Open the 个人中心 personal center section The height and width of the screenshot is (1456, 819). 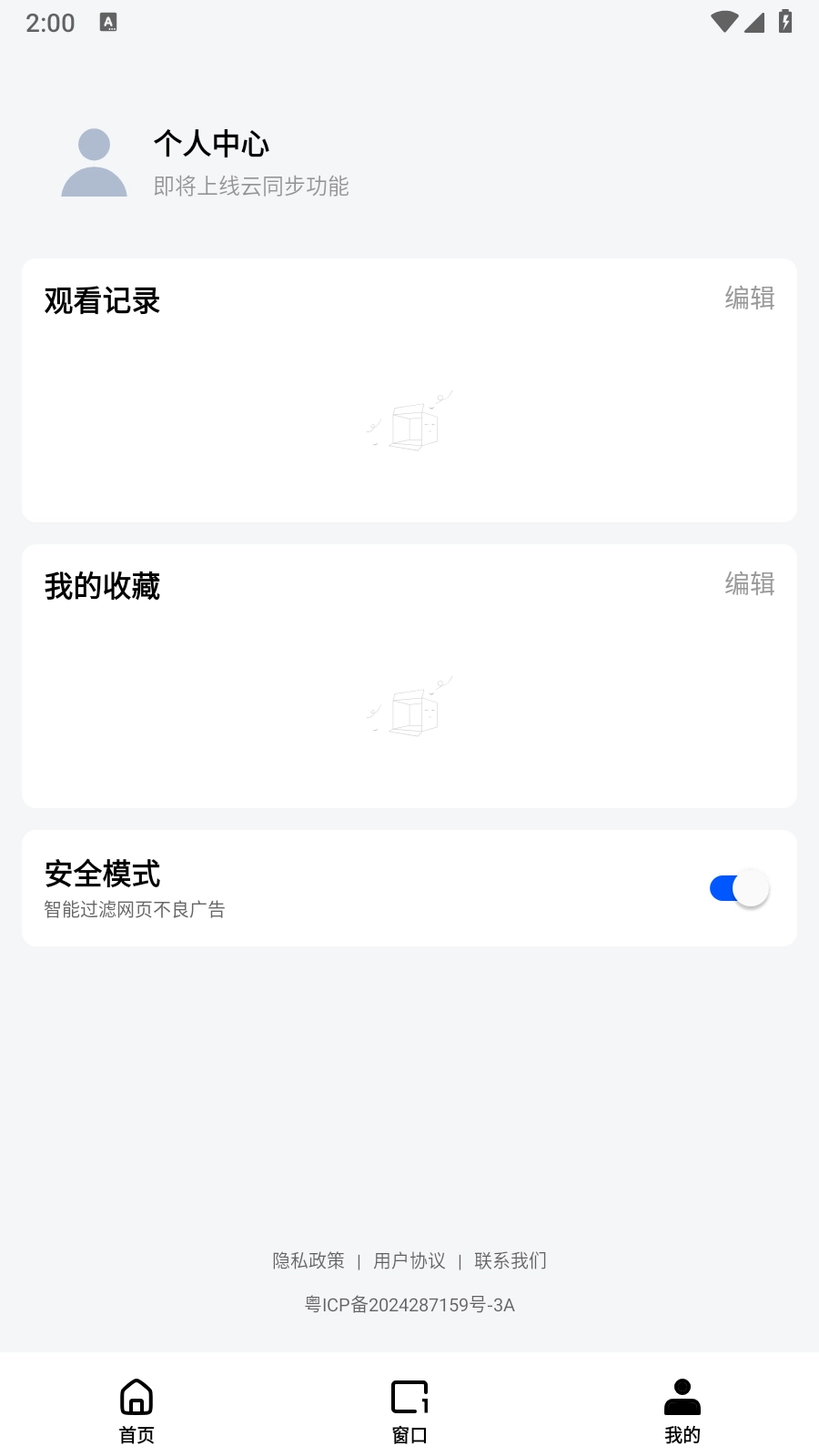point(211,144)
